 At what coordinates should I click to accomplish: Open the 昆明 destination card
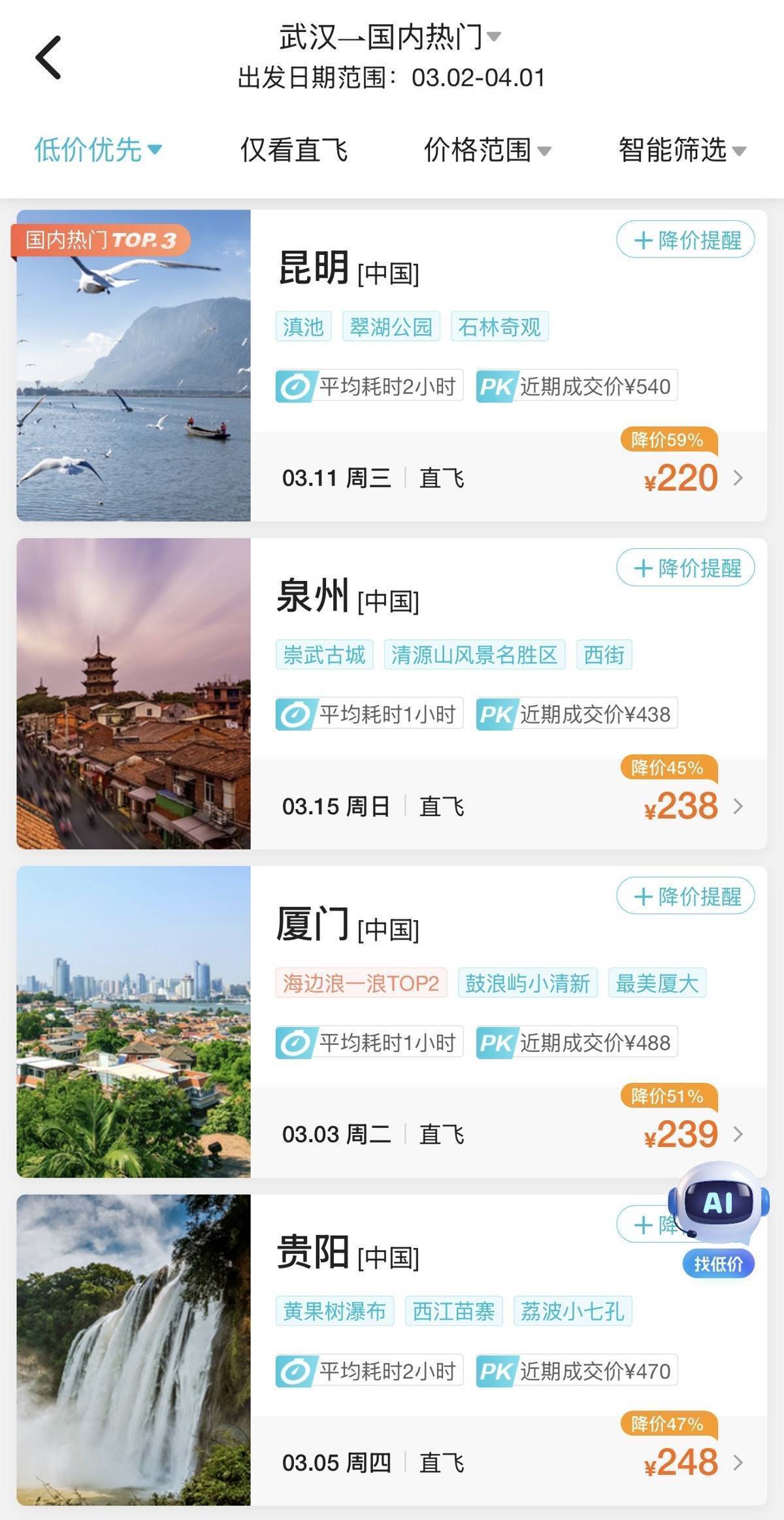coord(314,268)
